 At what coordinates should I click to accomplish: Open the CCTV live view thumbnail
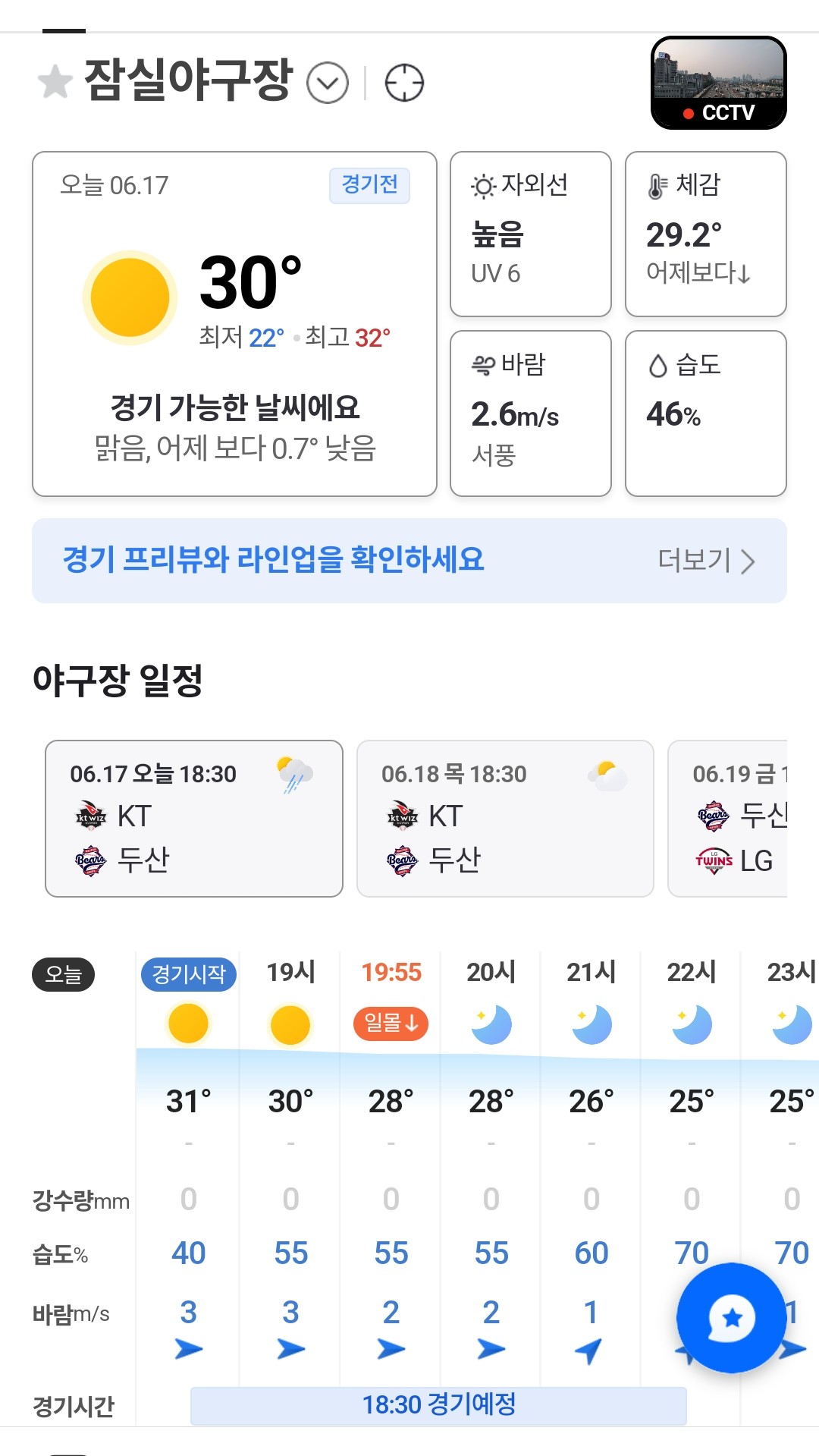719,83
